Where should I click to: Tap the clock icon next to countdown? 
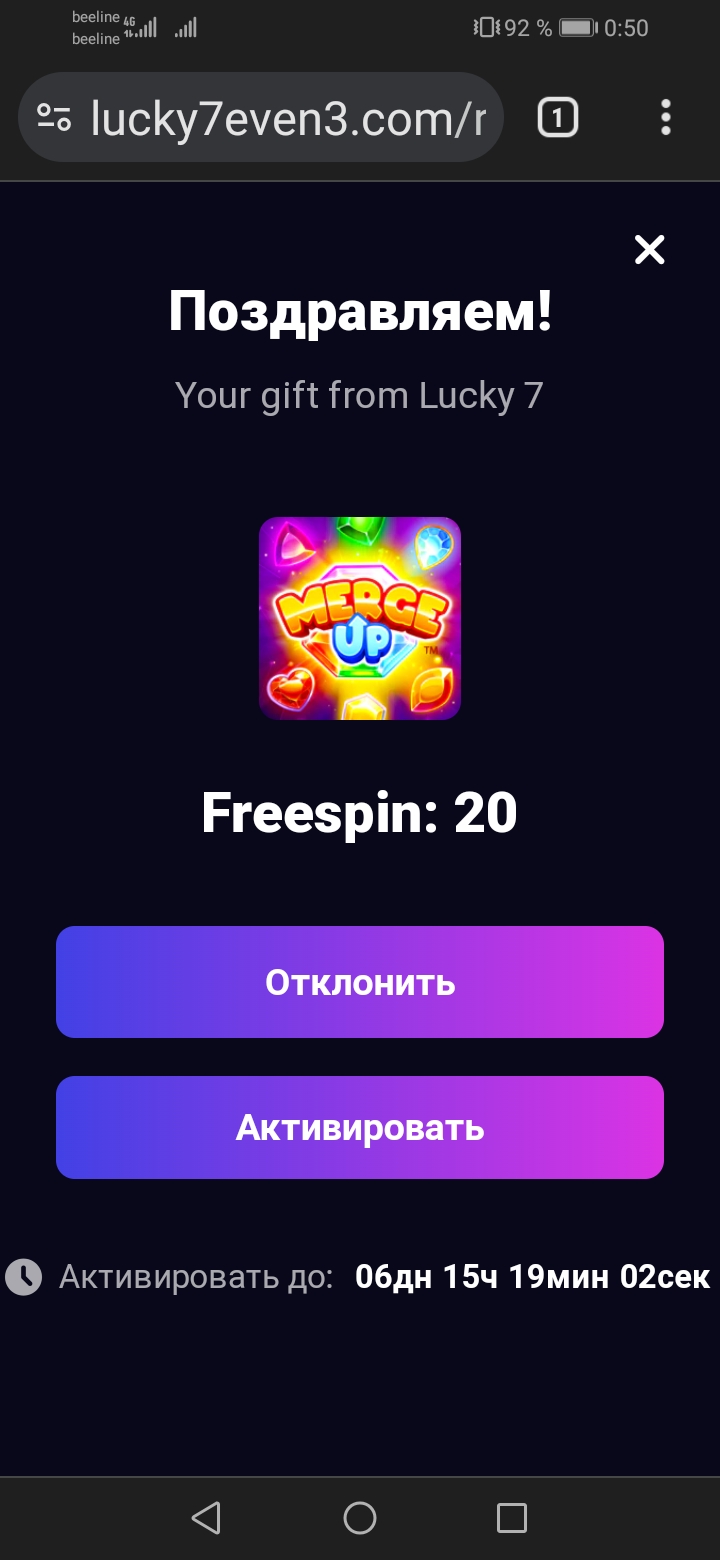point(22,1276)
